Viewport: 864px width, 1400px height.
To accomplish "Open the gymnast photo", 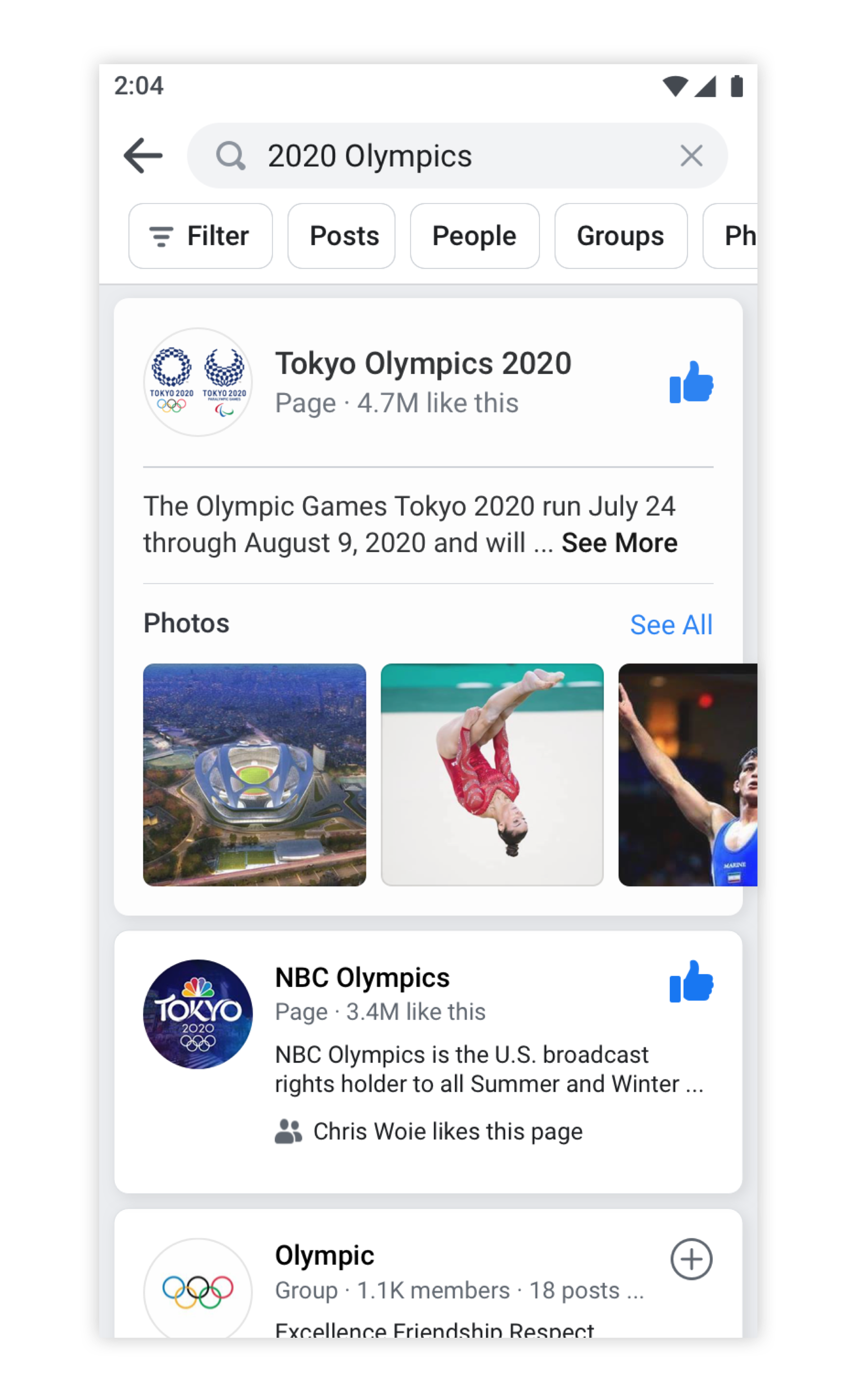I will pyautogui.click(x=492, y=774).
